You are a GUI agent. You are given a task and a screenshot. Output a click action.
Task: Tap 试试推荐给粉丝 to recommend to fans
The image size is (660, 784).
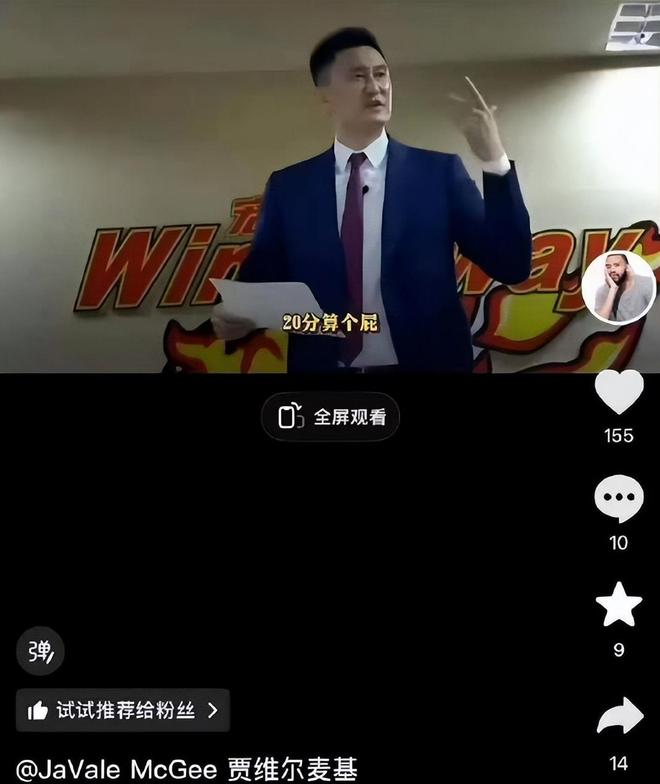pos(123,710)
